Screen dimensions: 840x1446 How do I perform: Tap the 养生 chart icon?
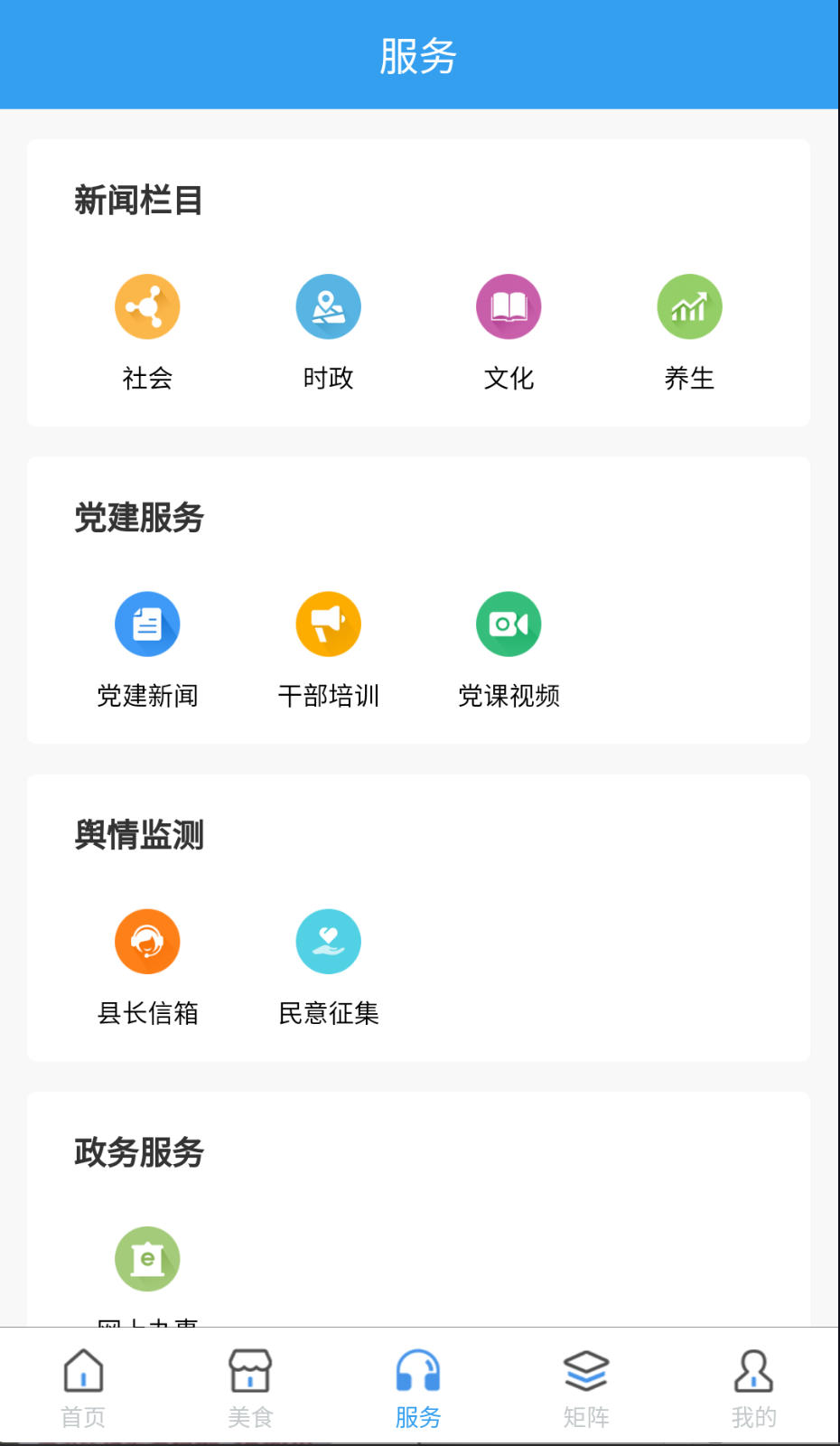[x=689, y=306]
